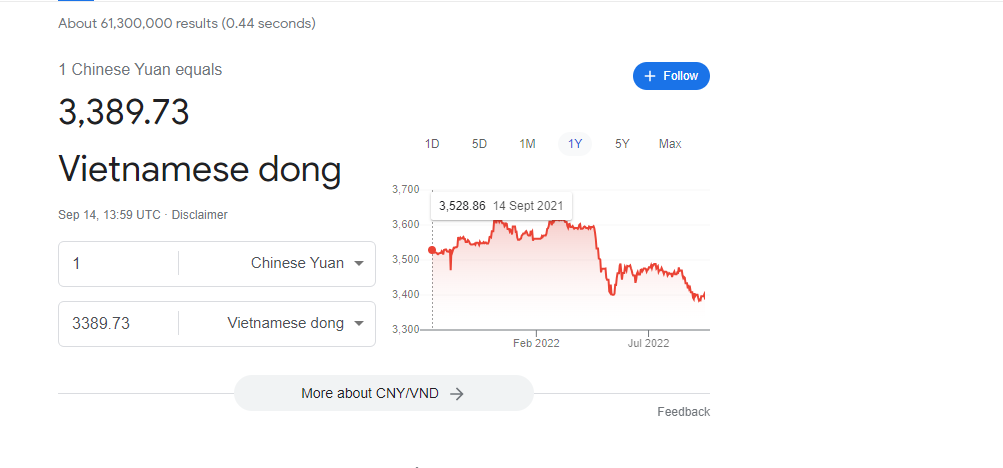Switch chart to 1D range
Screen dimensions: 1003x468
coord(432,144)
